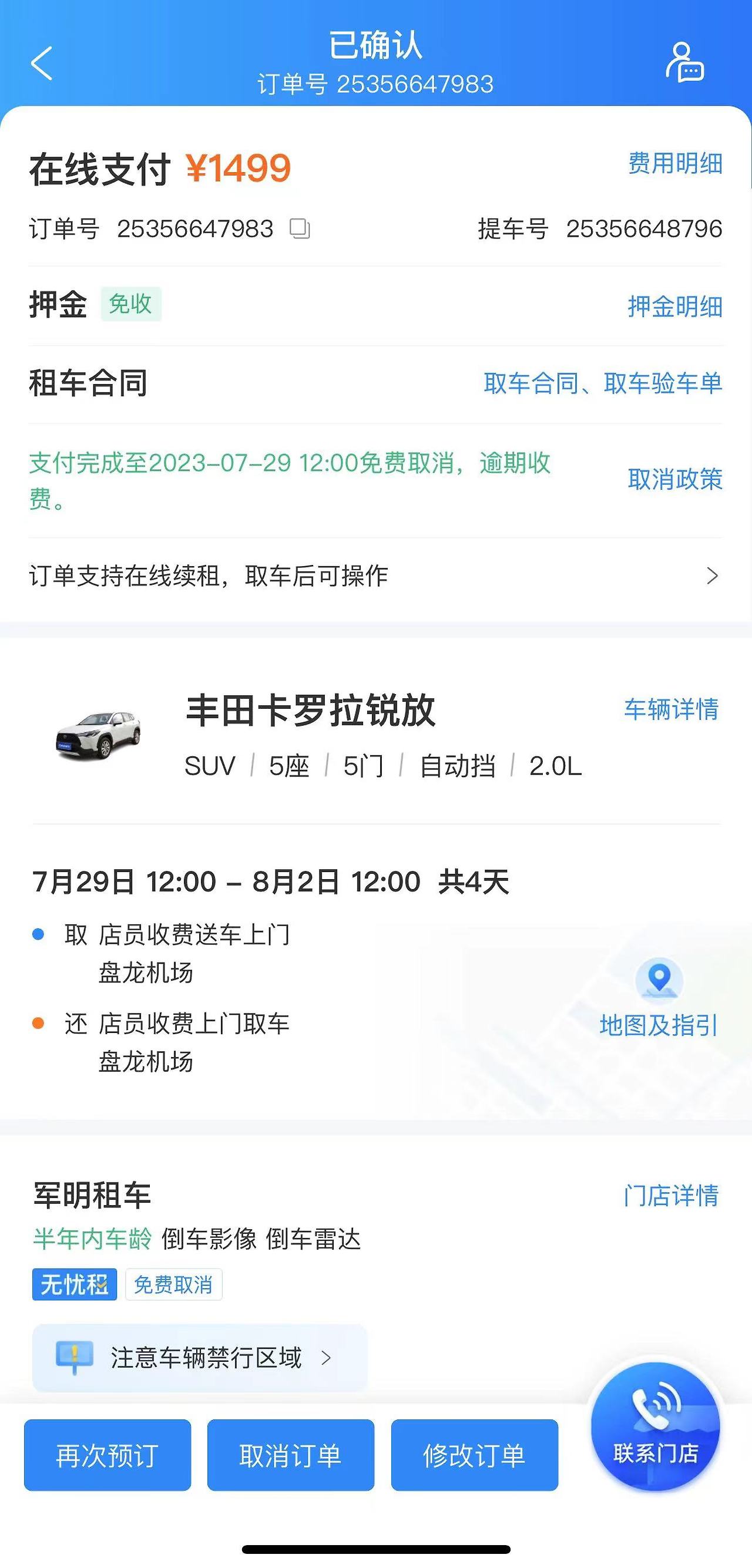Modify the order via 修改订单
The width and height of the screenshot is (752, 1568).
474,1455
